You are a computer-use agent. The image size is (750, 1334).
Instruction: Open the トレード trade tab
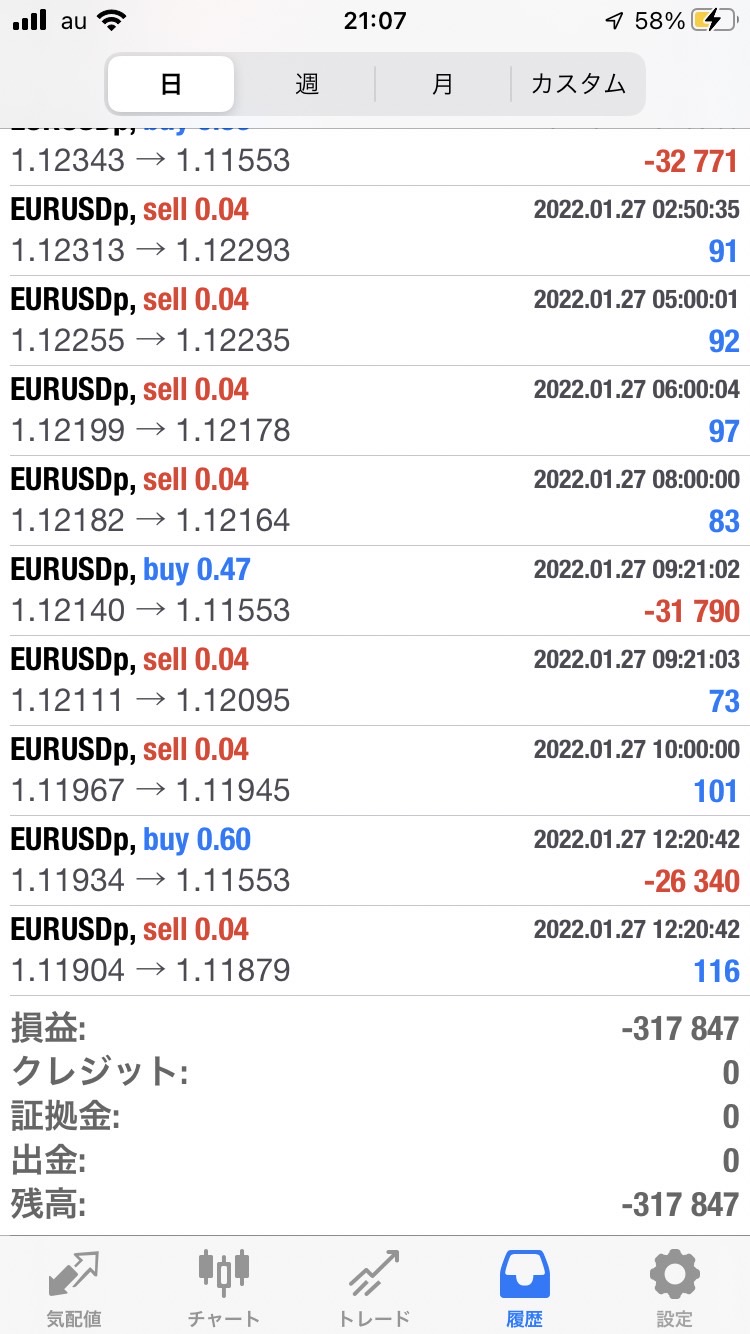pos(374,1287)
